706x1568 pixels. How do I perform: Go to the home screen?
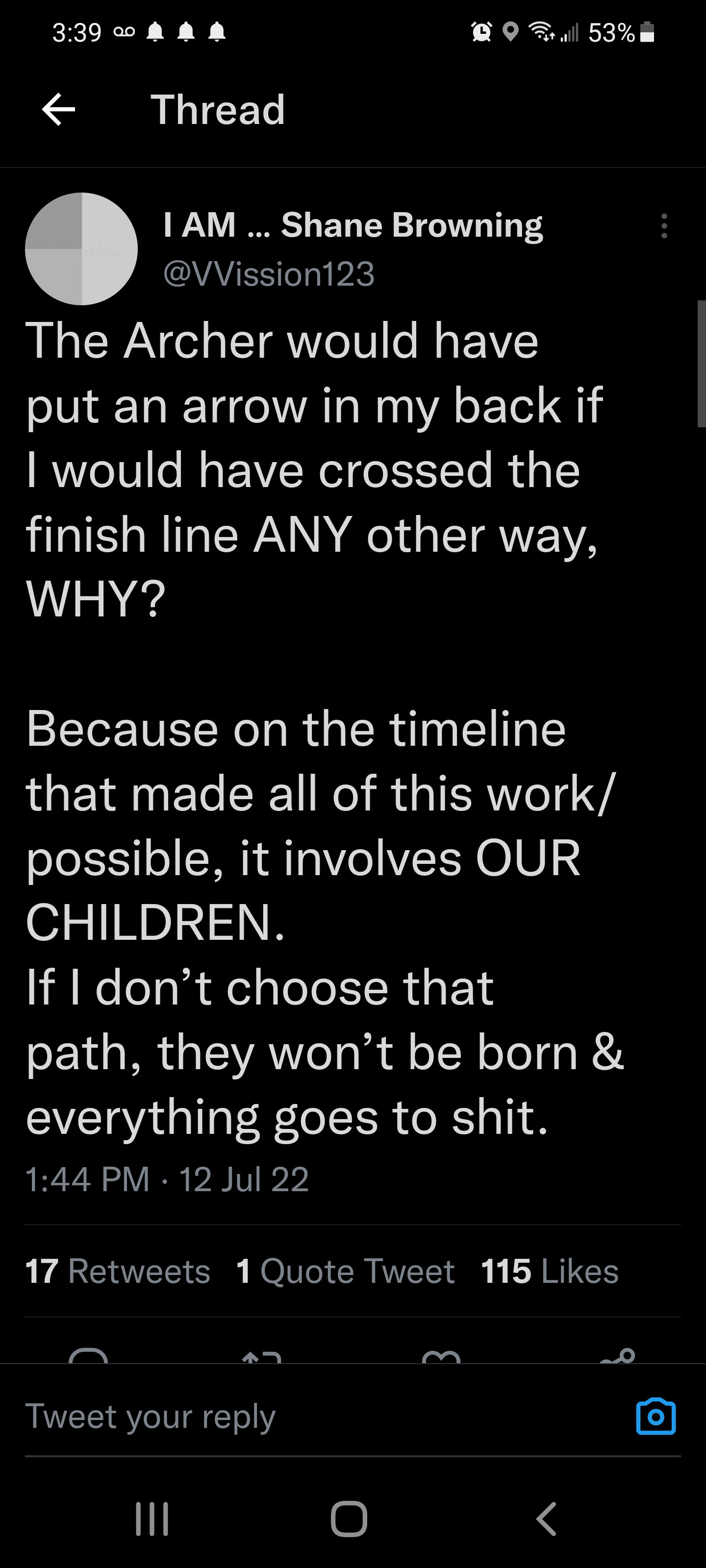349,1519
